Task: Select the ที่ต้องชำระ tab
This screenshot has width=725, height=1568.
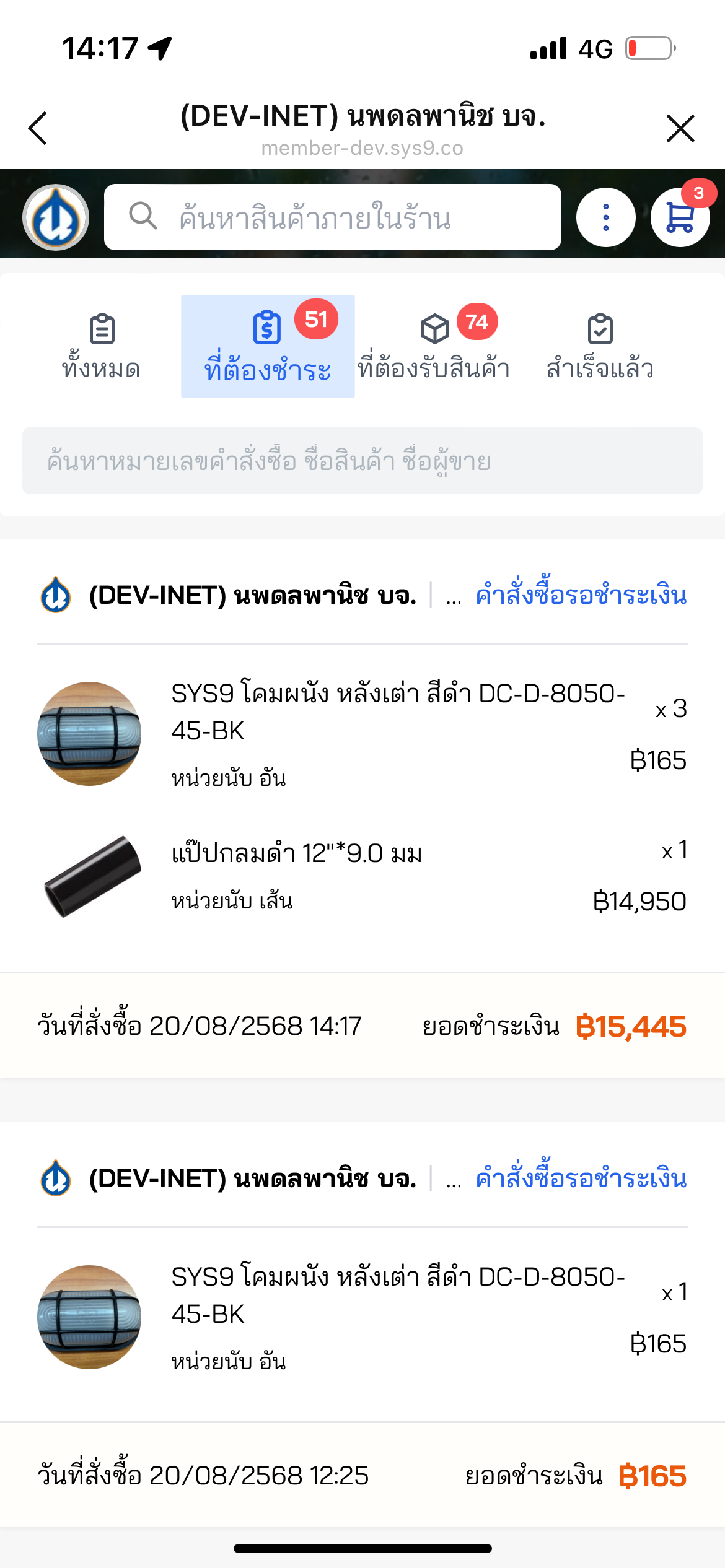Action: [268, 347]
